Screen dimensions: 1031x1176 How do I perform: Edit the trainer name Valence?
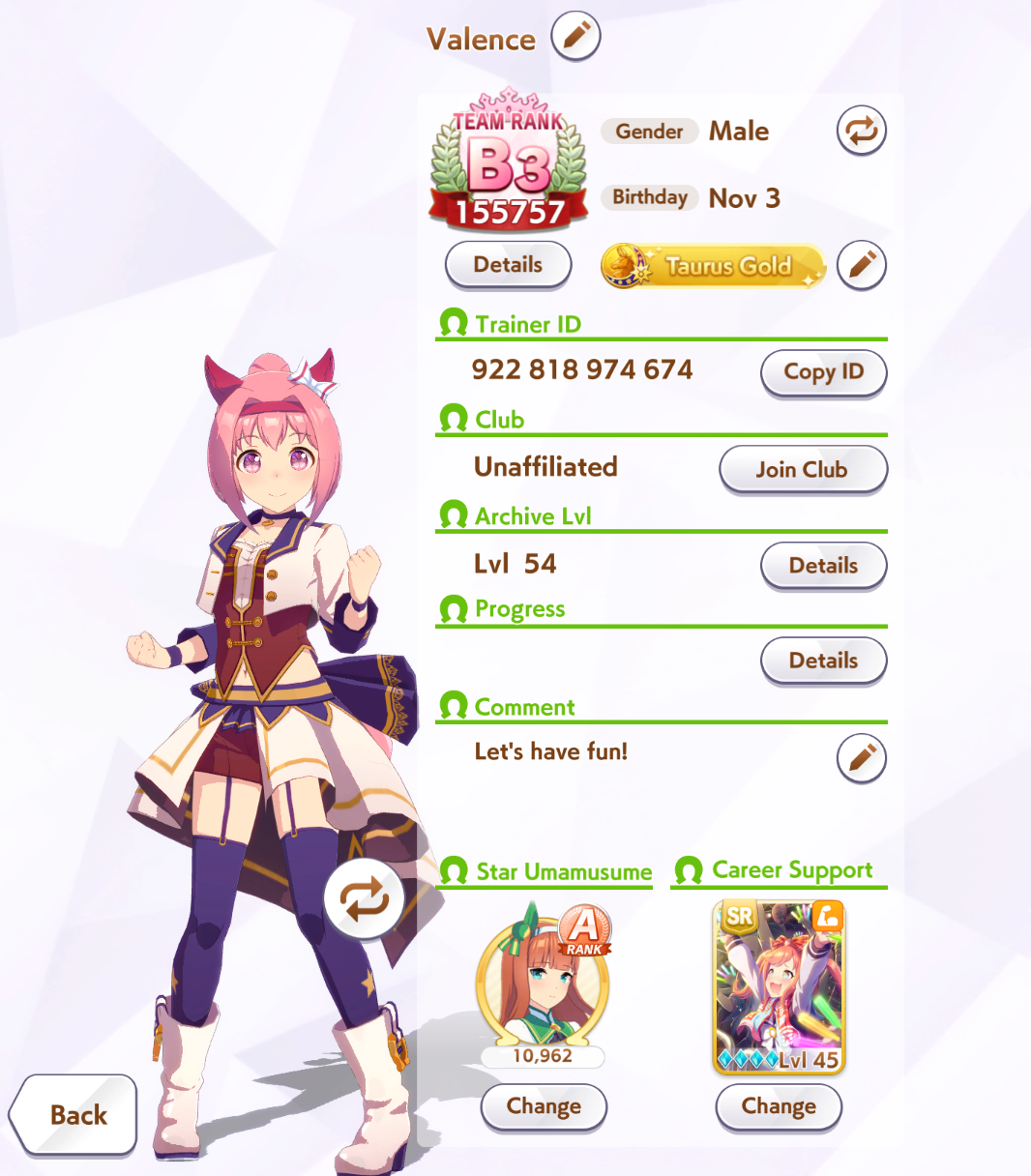click(x=575, y=38)
